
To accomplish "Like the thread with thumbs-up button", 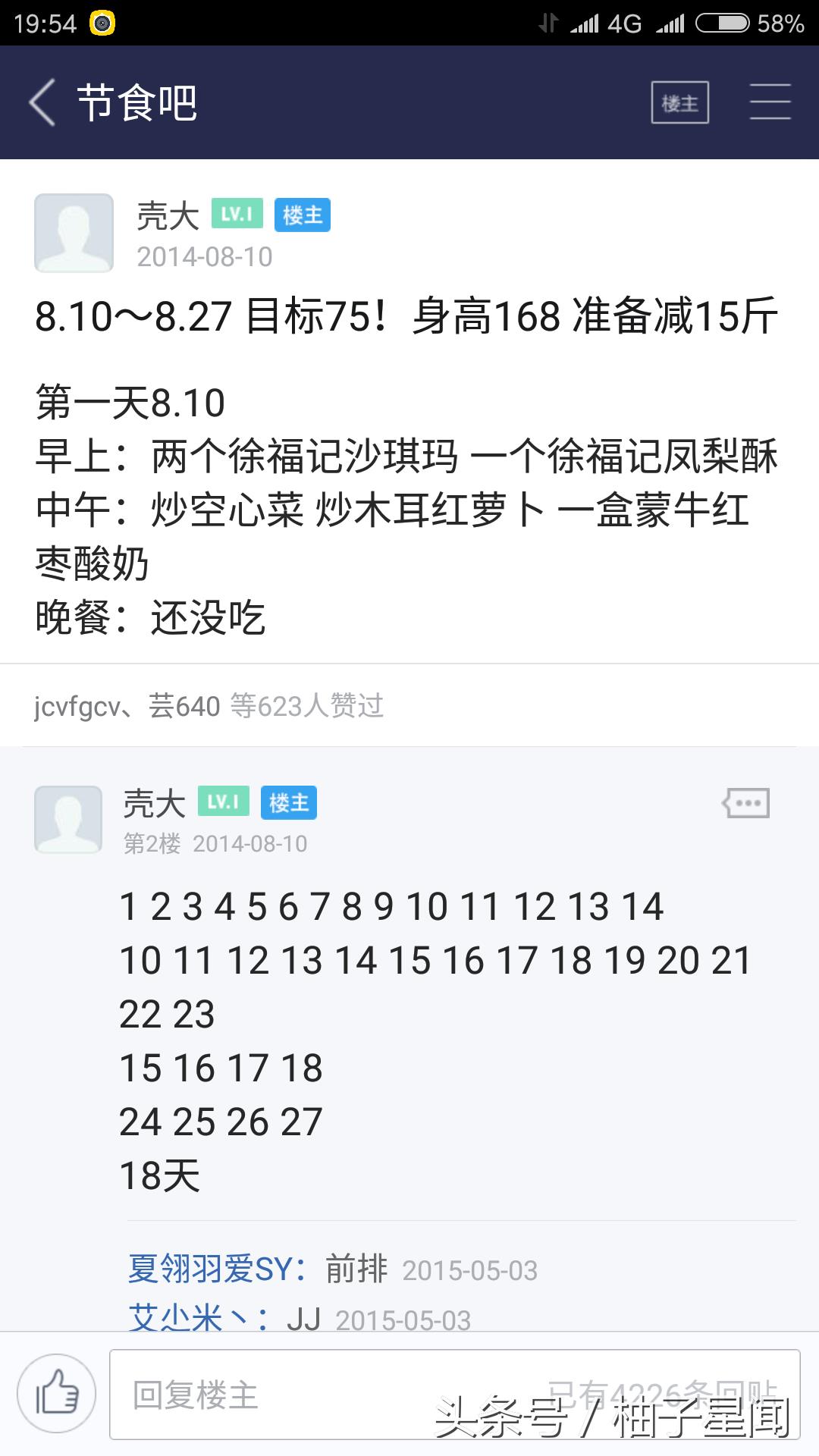I will click(x=57, y=1395).
